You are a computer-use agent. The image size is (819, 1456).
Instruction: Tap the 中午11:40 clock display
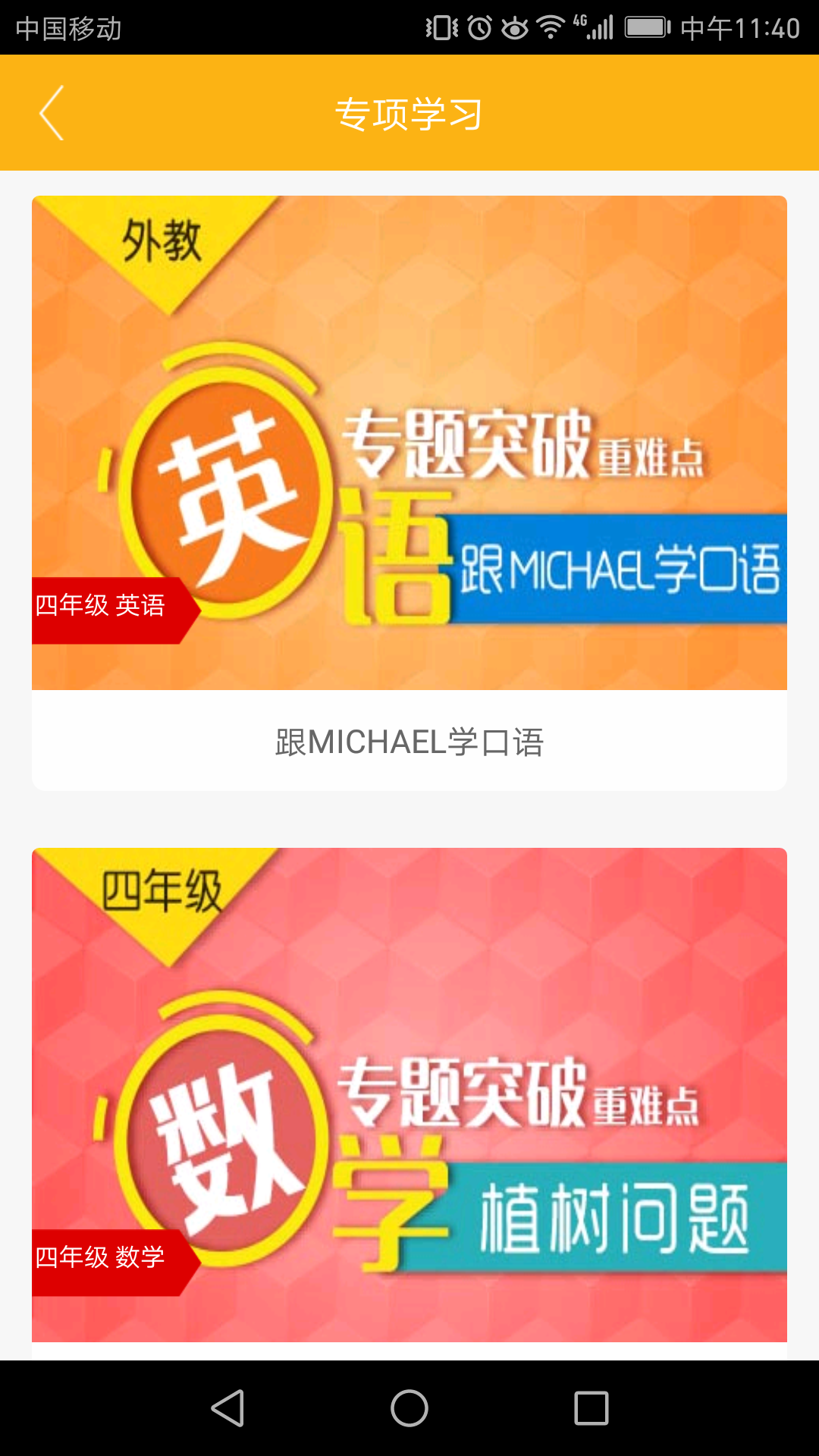click(739, 27)
